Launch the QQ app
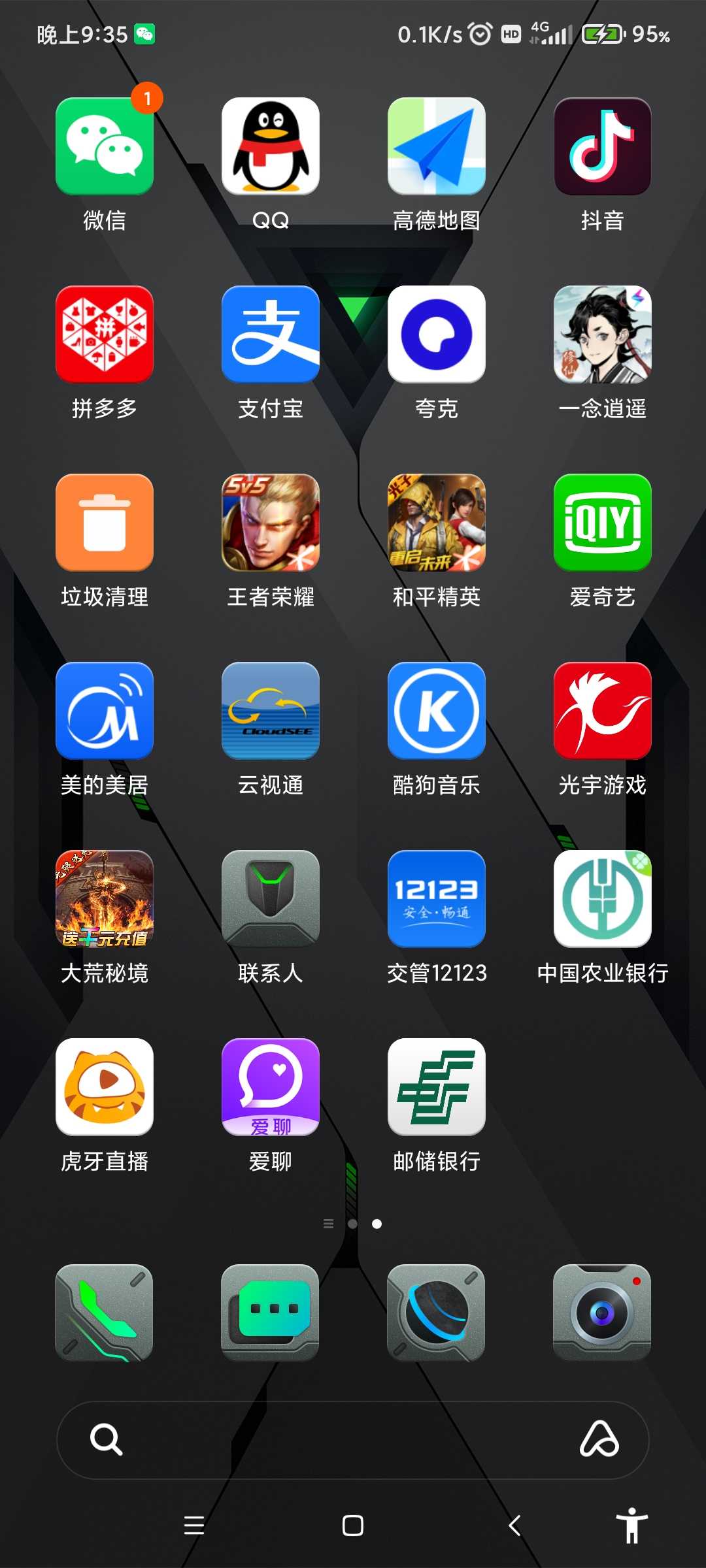706x1568 pixels. (x=271, y=146)
